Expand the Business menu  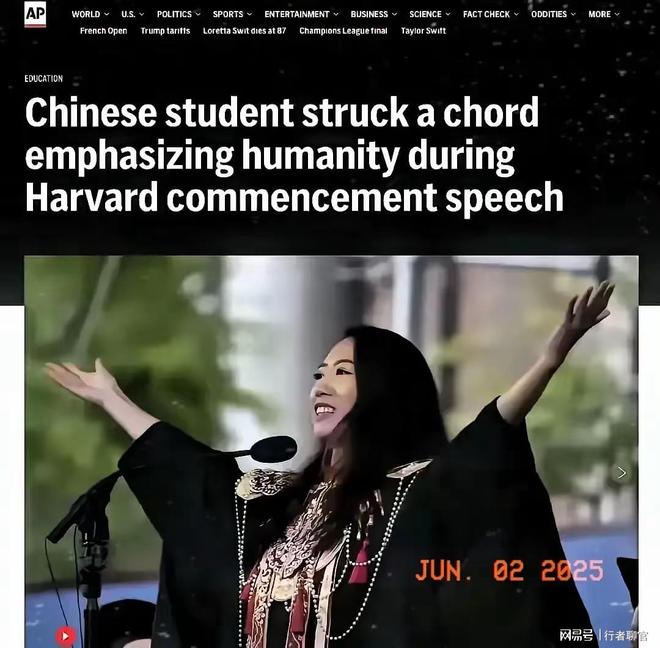(x=373, y=14)
